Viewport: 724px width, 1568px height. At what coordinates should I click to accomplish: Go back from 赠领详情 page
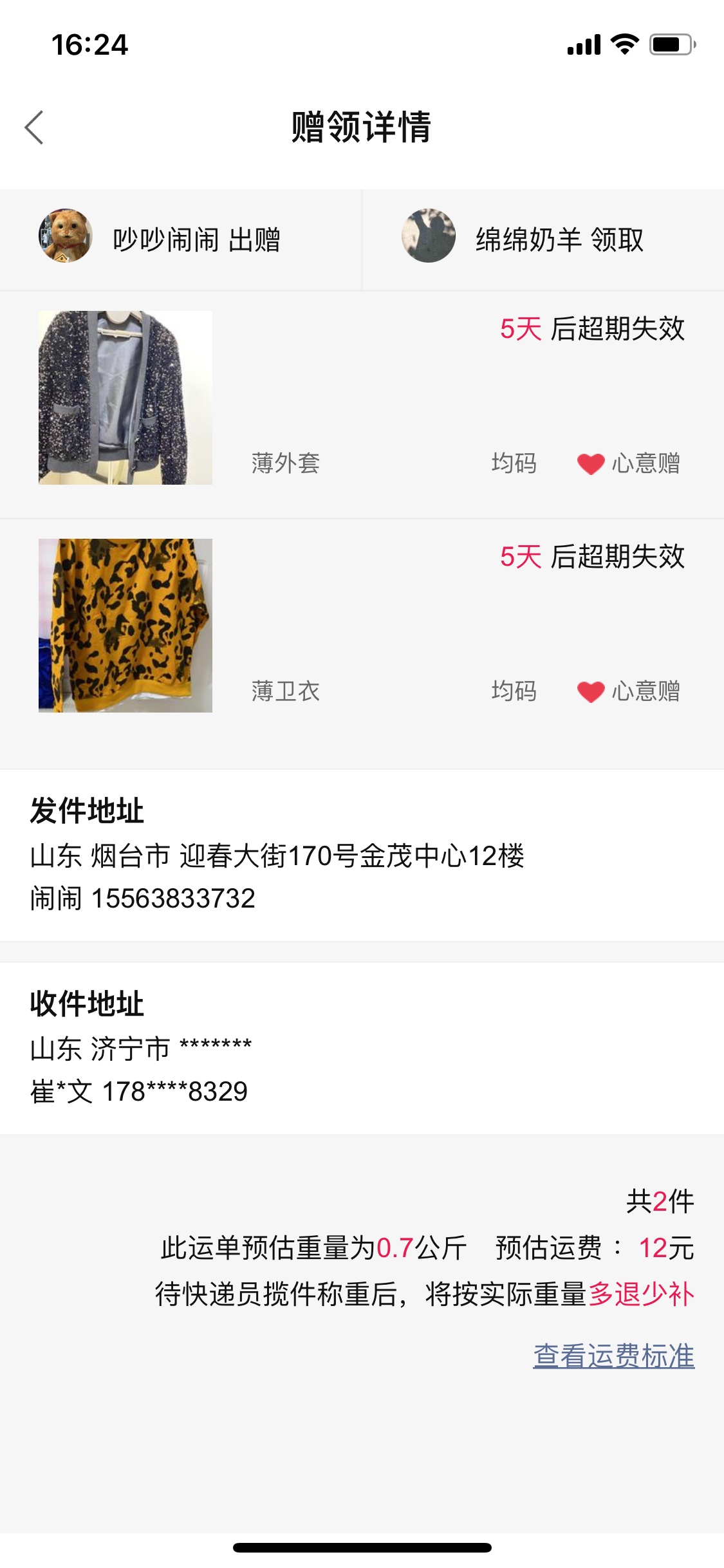34,127
